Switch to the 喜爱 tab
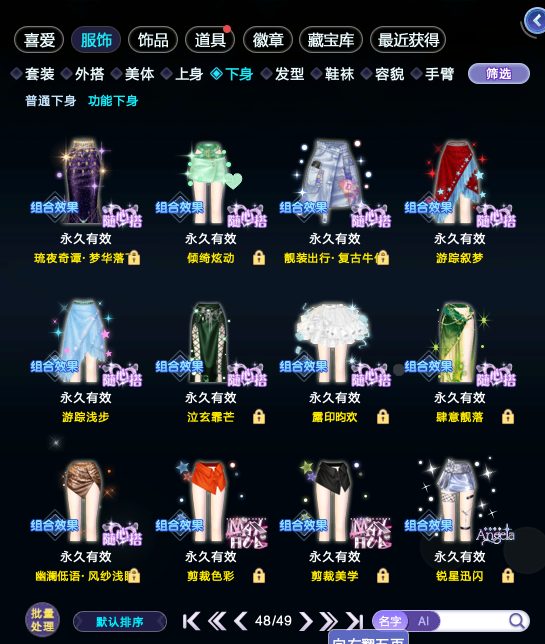545x644 pixels. (x=39, y=40)
